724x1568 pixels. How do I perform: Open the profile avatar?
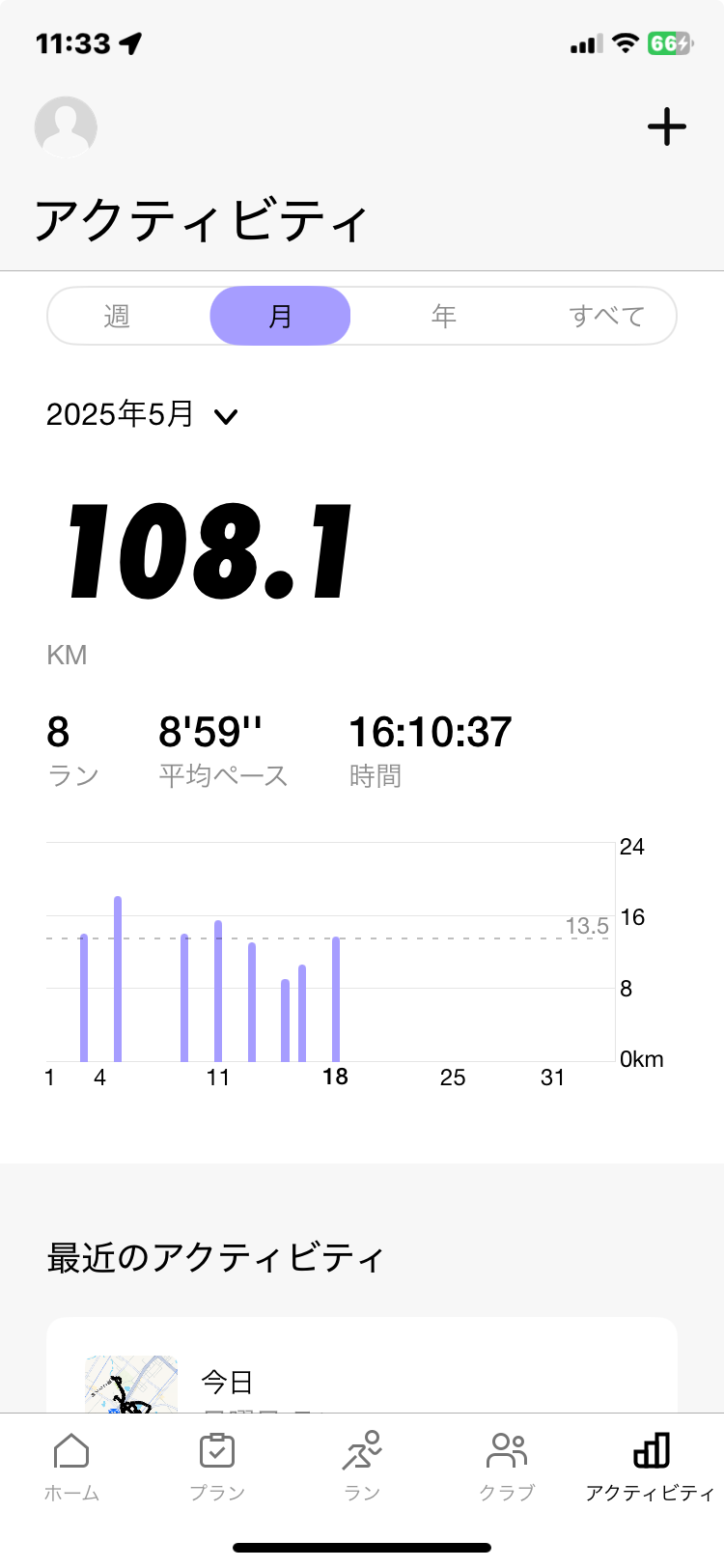coord(66,127)
